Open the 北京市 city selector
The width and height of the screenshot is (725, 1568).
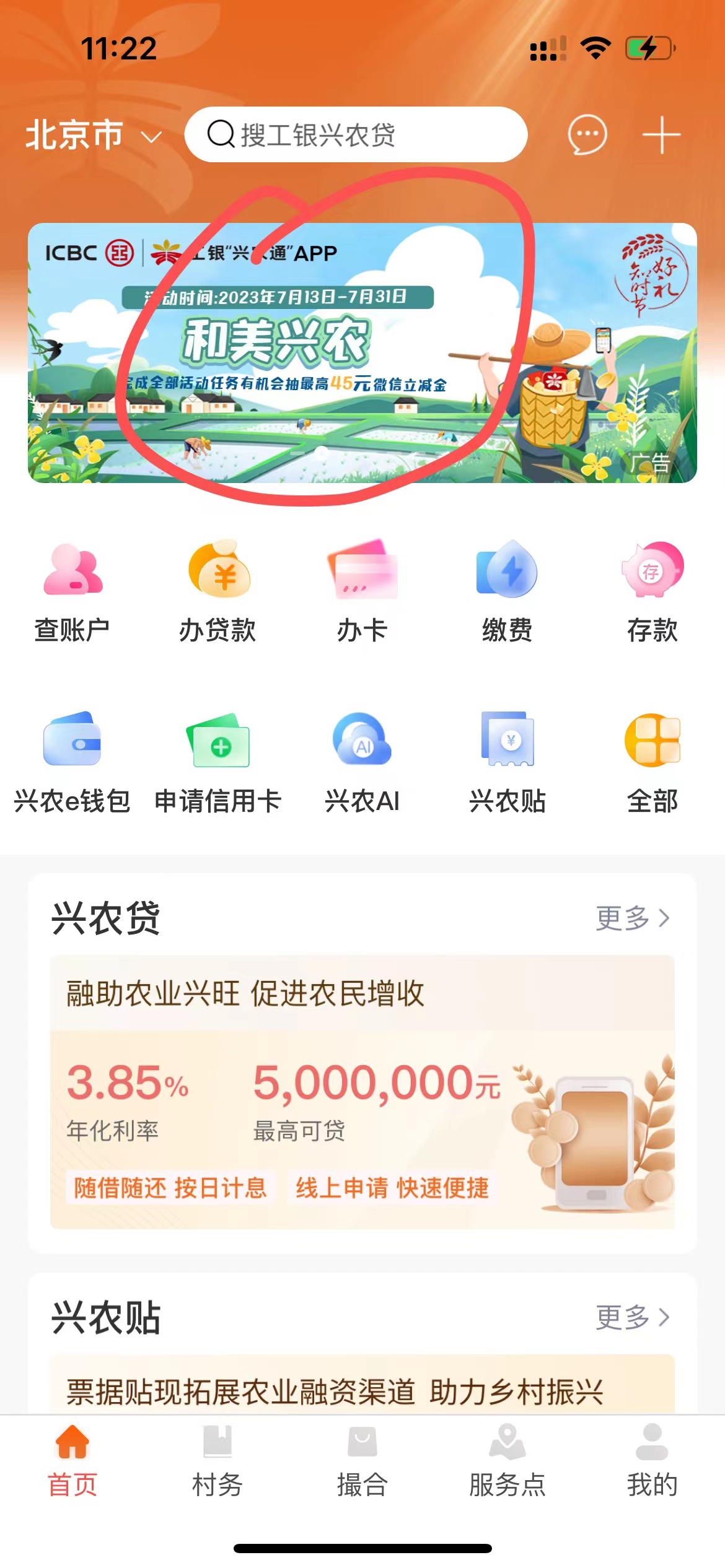pyautogui.click(x=93, y=135)
